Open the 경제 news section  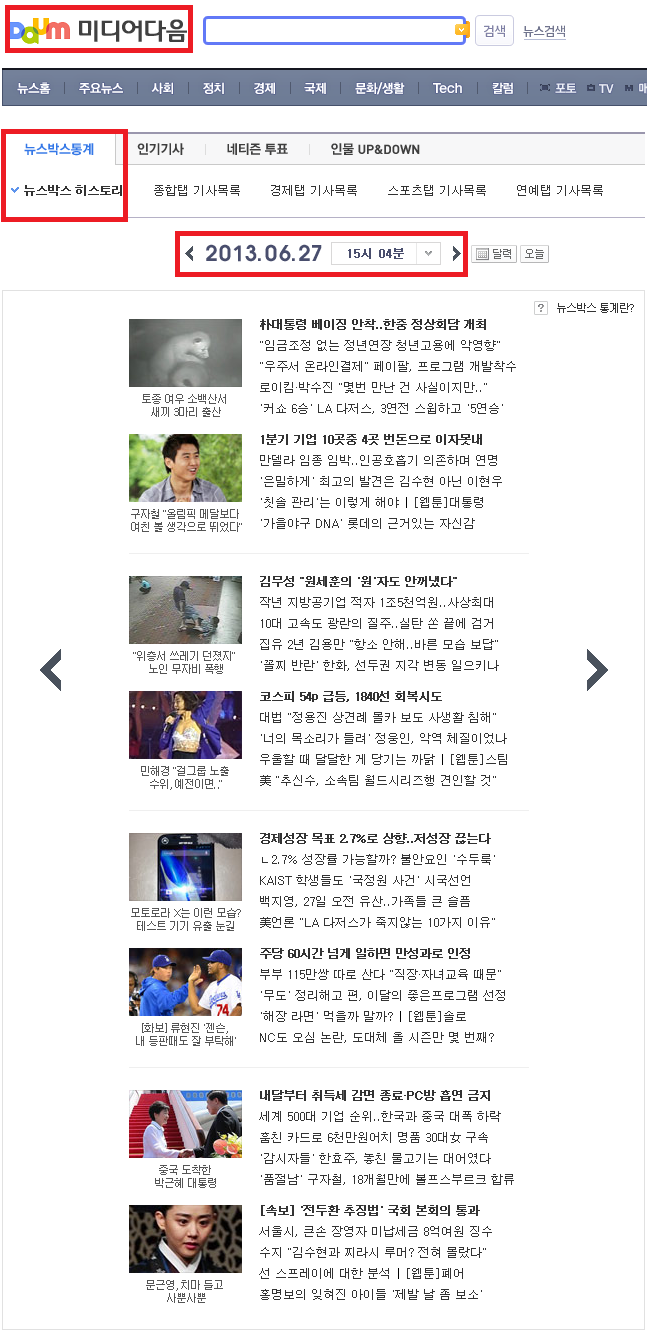click(264, 88)
